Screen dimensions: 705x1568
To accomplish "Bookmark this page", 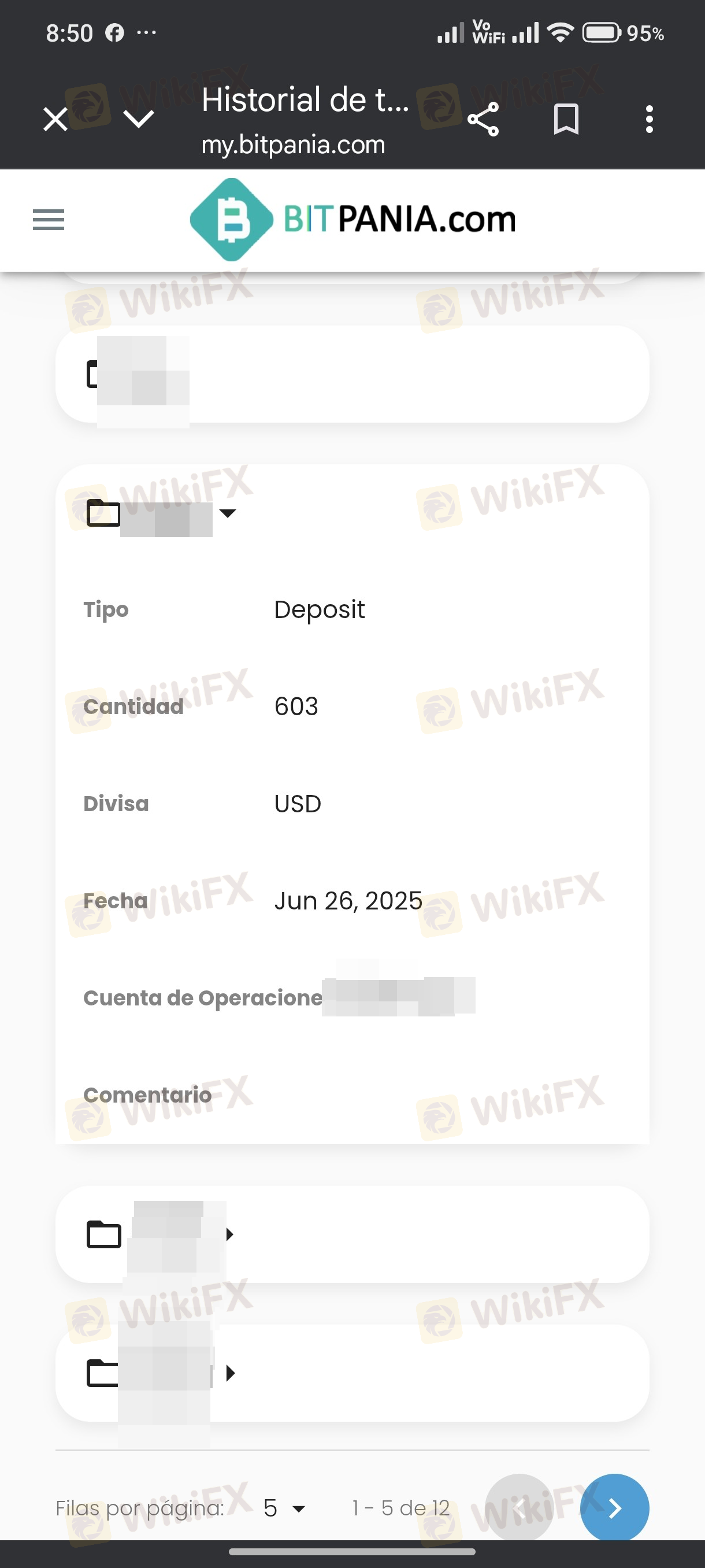I will pyautogui.click(x=566, y=119).
